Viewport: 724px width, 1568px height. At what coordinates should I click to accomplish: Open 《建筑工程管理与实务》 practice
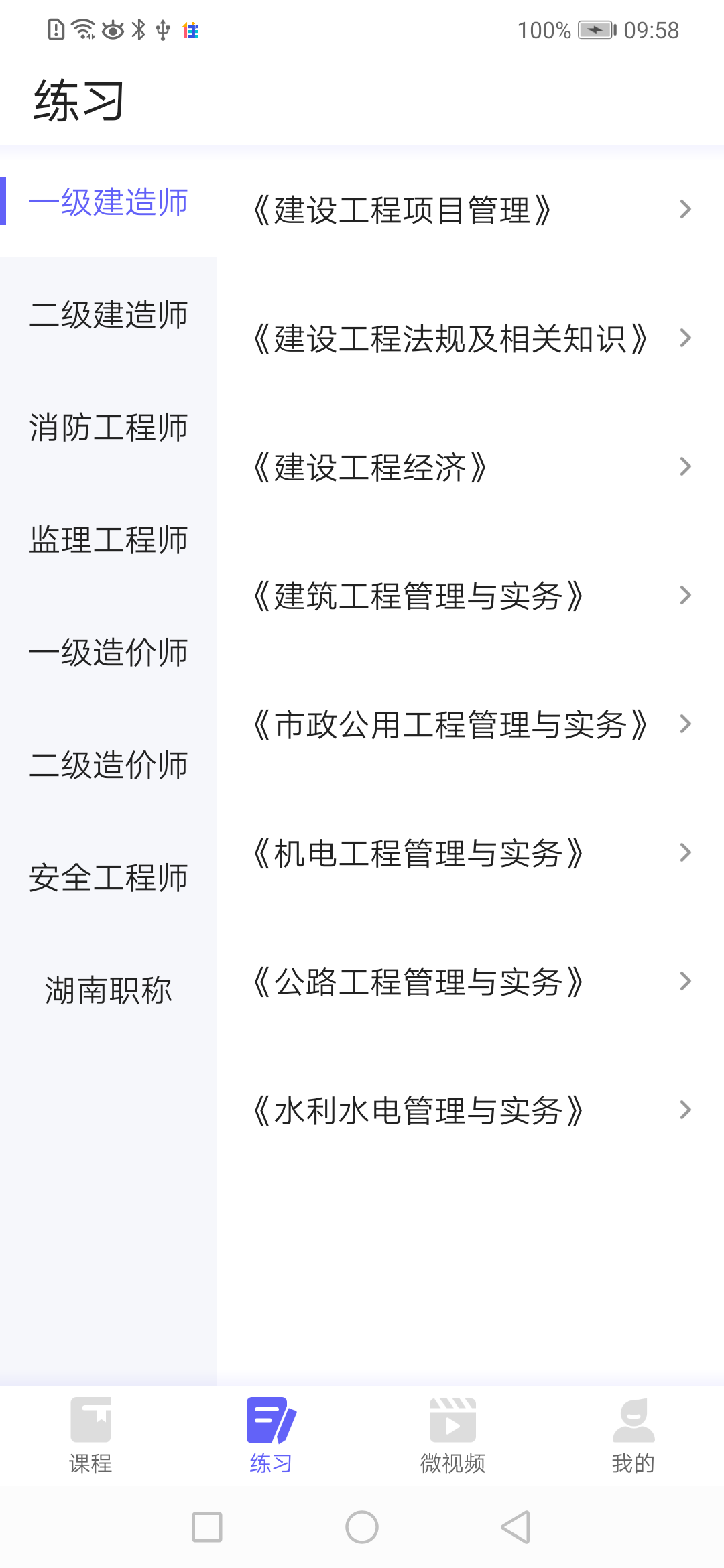coord(418,594)
